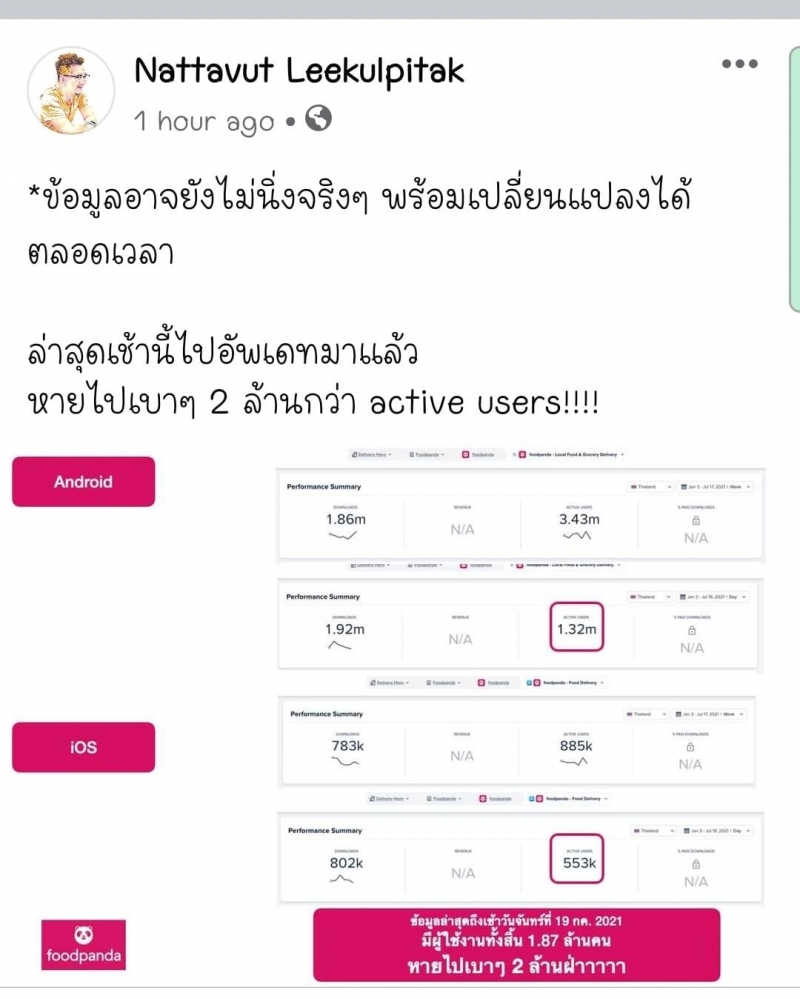The width and height of the screenshot is (800, 999).
Task: Open Nattavut Leekulpitak's profile name link
Action: [x=298, y=71]
